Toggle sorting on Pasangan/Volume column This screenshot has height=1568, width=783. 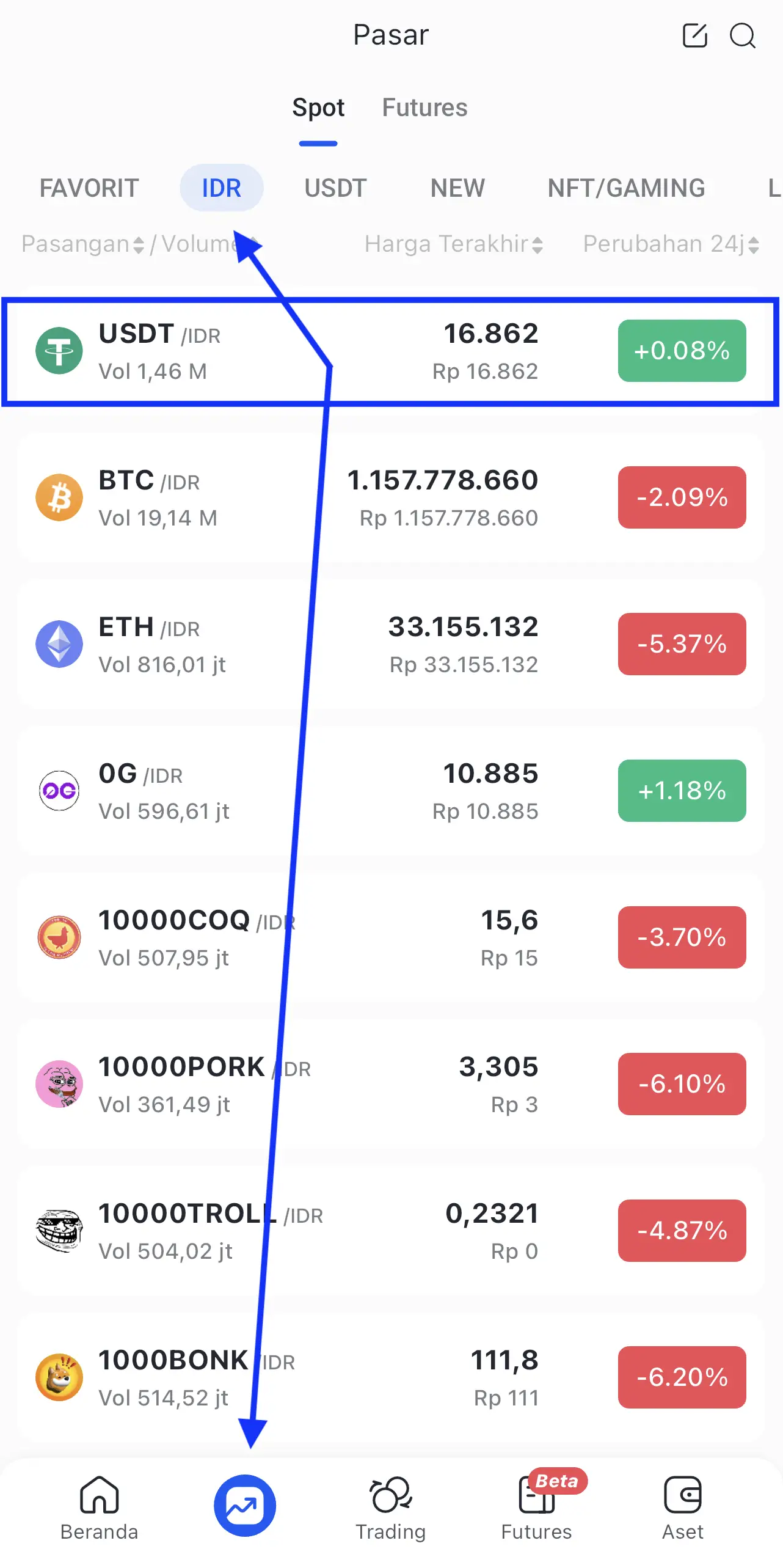click(137, 244)
